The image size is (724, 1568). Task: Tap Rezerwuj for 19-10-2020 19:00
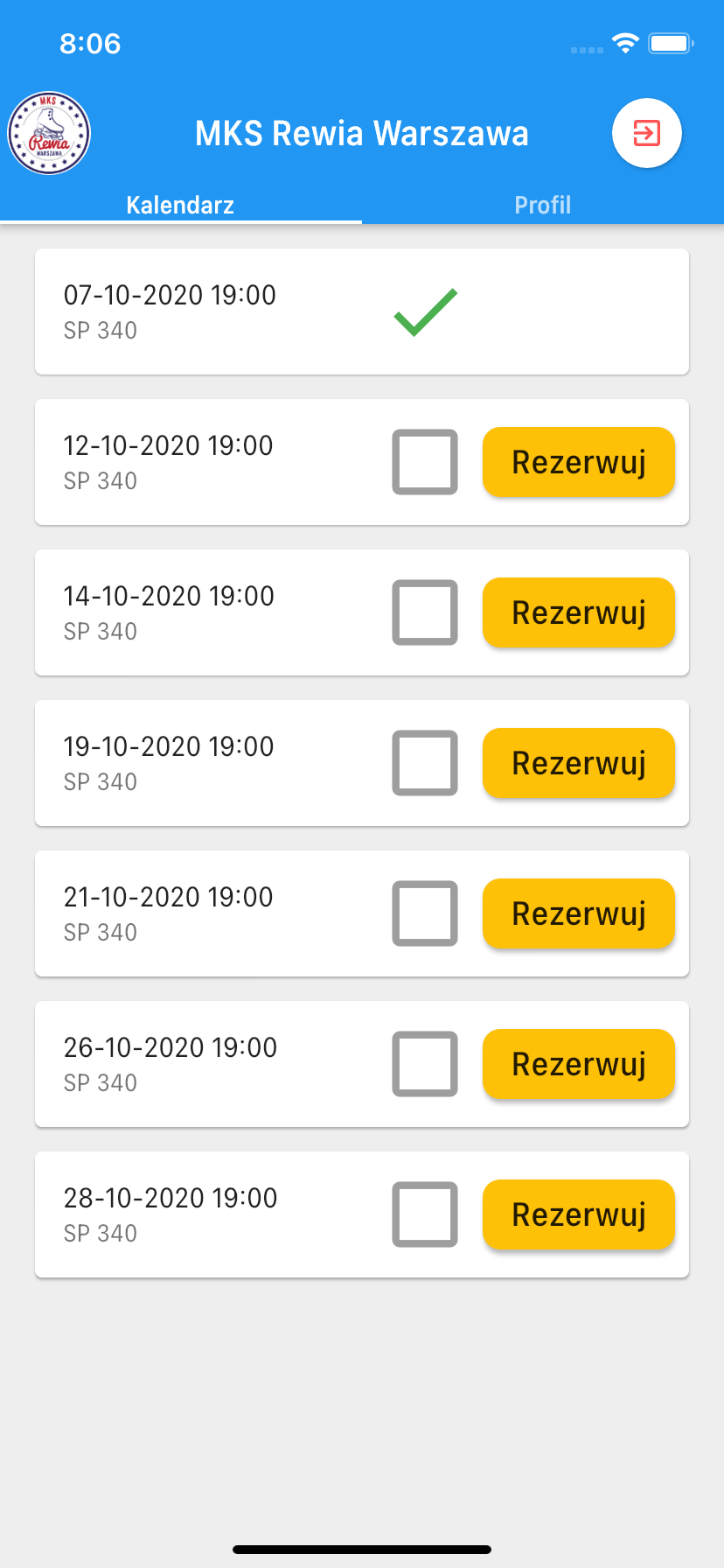(579, 763)
